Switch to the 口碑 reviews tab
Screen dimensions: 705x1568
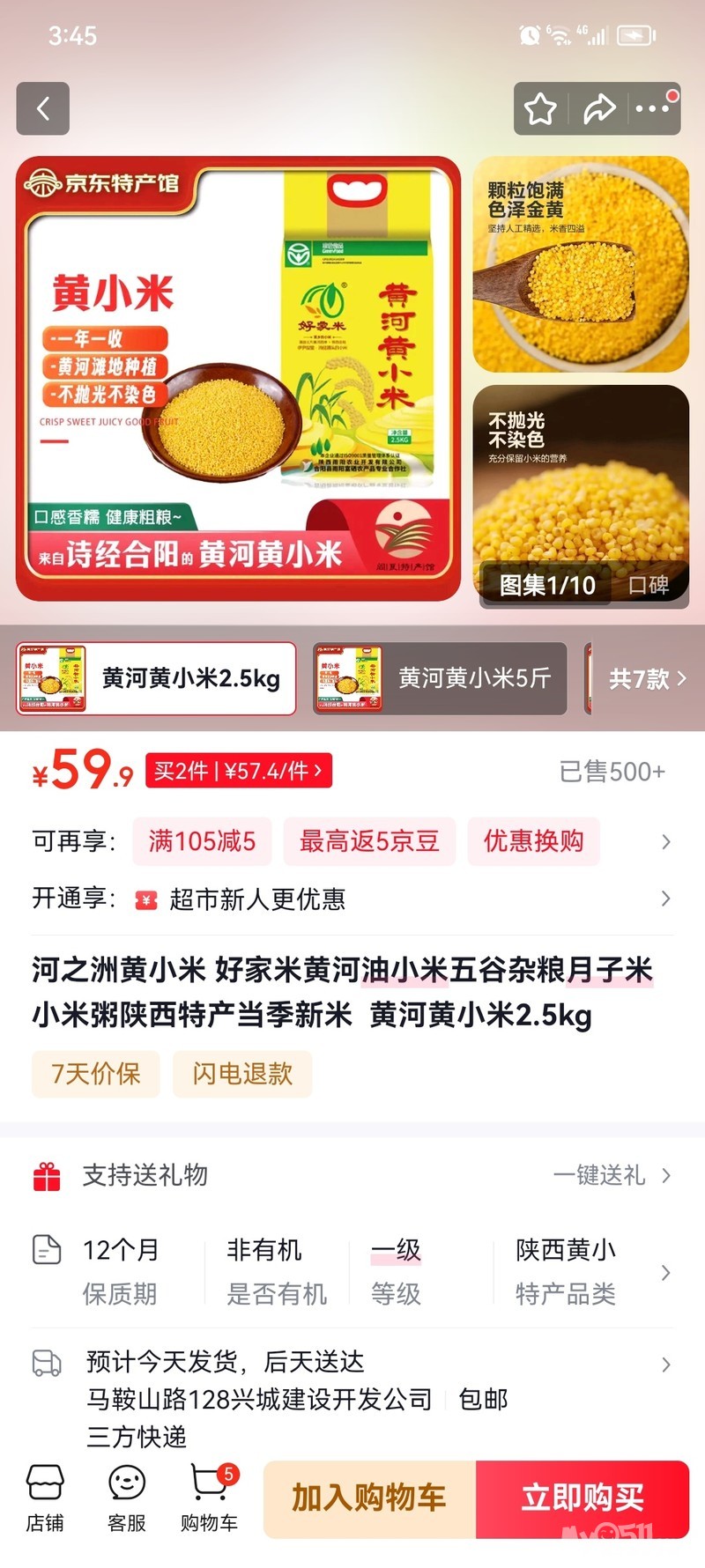tap(649, 585)
